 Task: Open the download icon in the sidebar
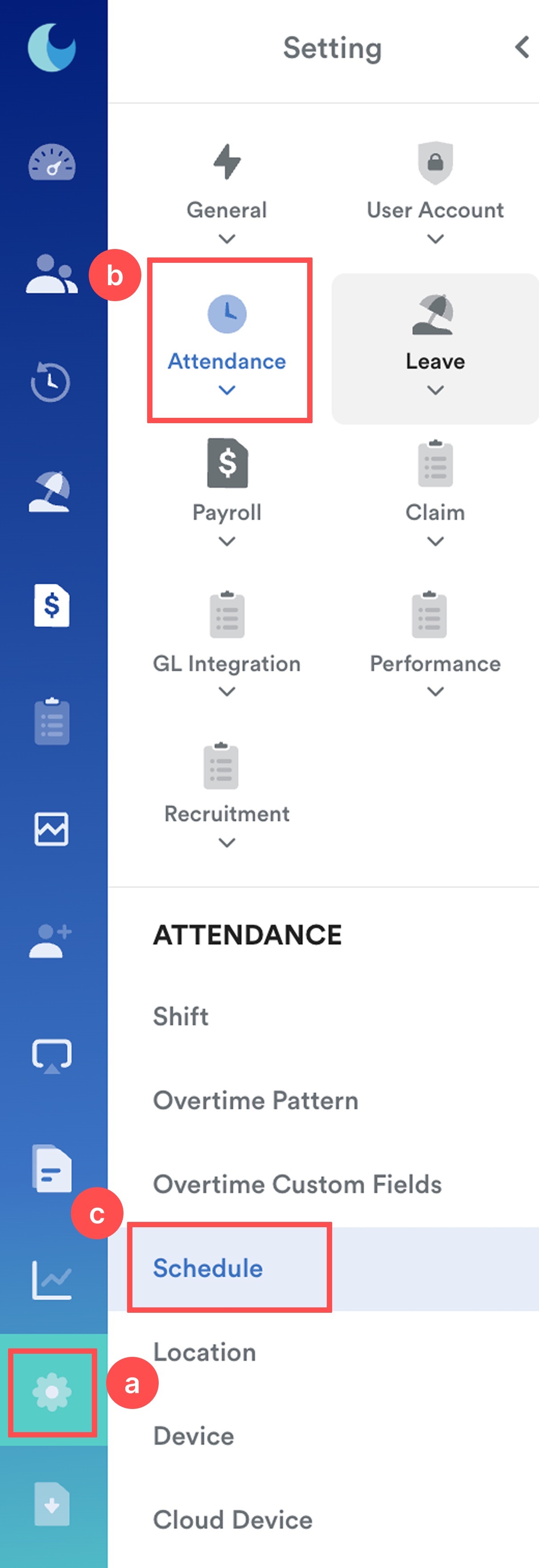tap(52, 1504)
